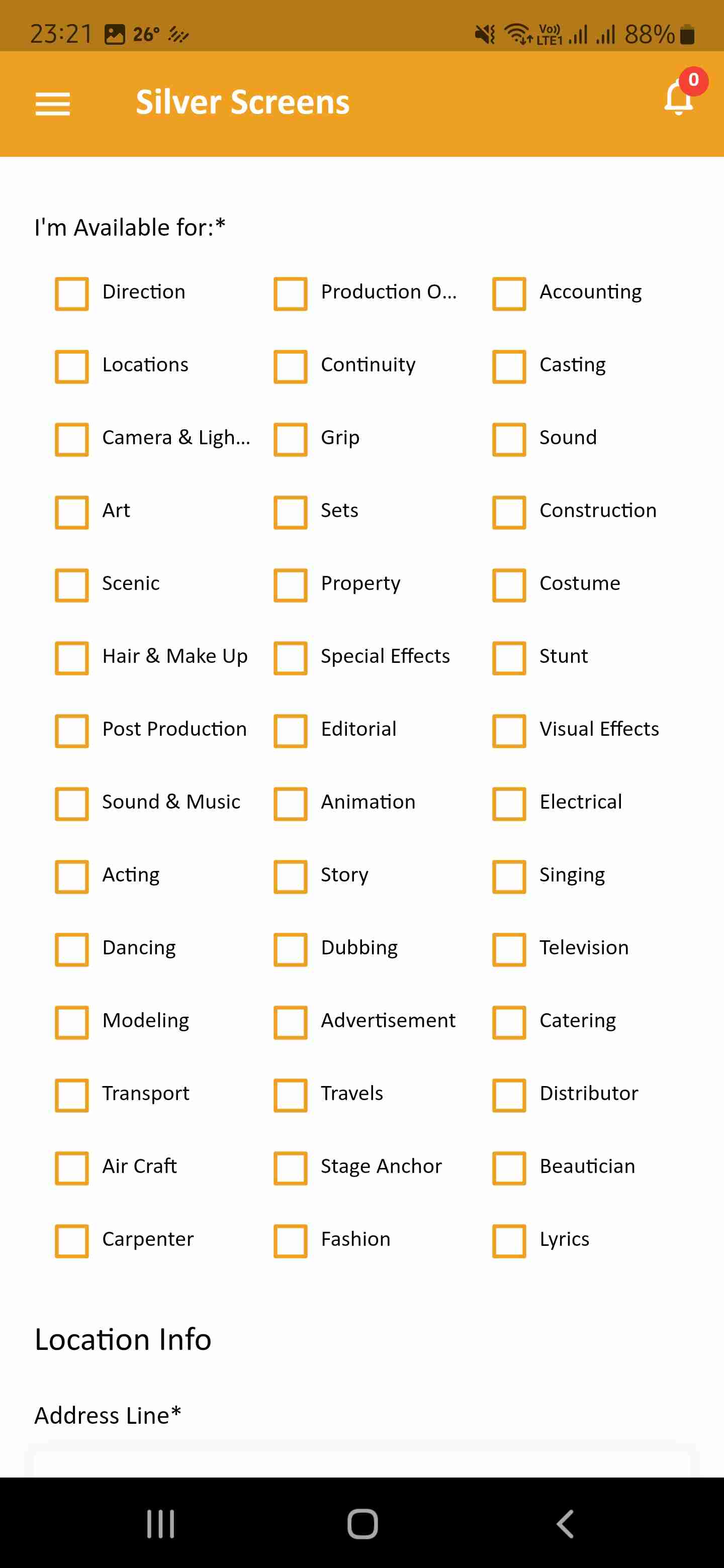
Task: Mark Casting as available
Action: click(509, 366)
